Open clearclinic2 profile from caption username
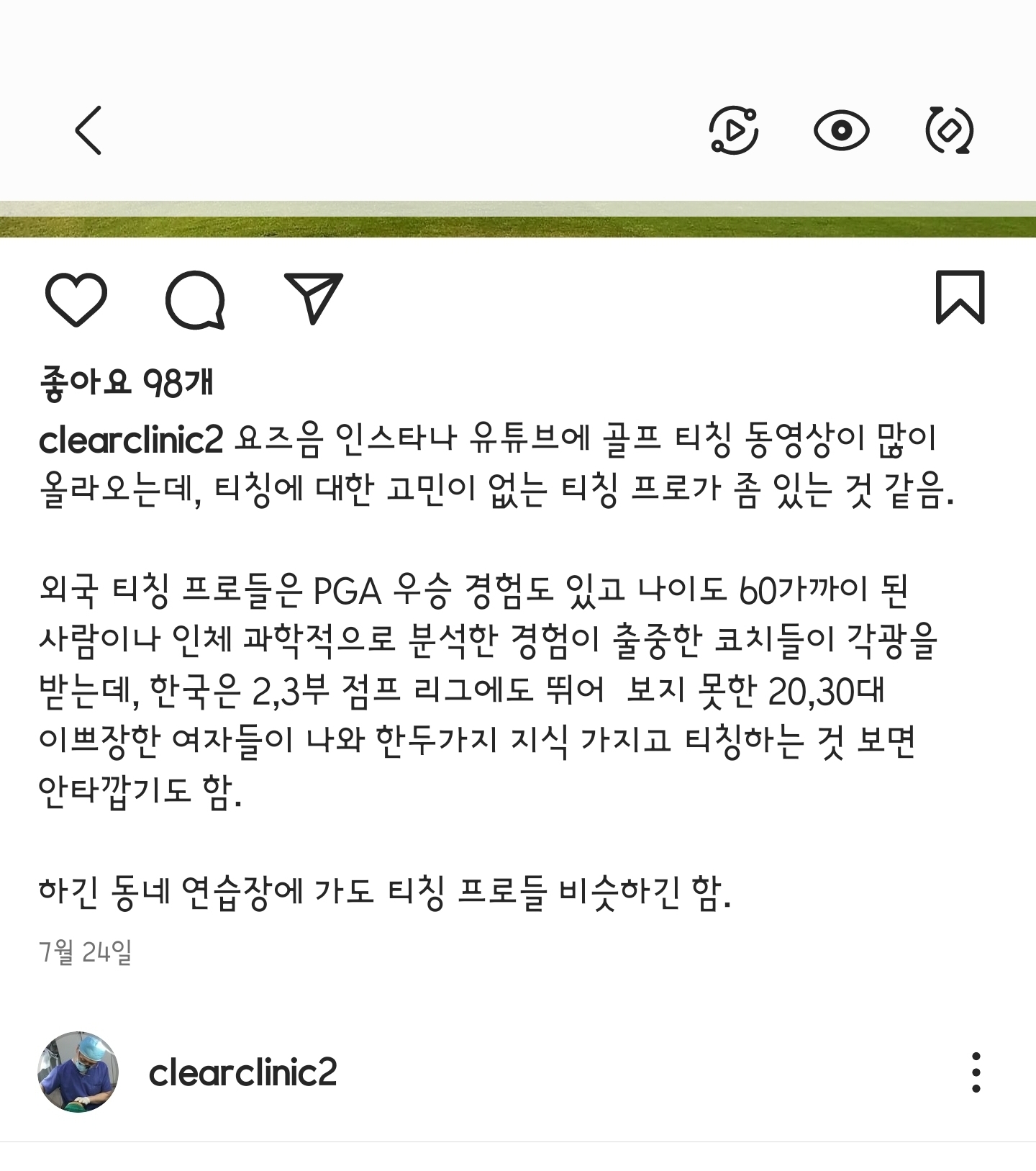1036x1171 pixels. [x=131, y=440]
